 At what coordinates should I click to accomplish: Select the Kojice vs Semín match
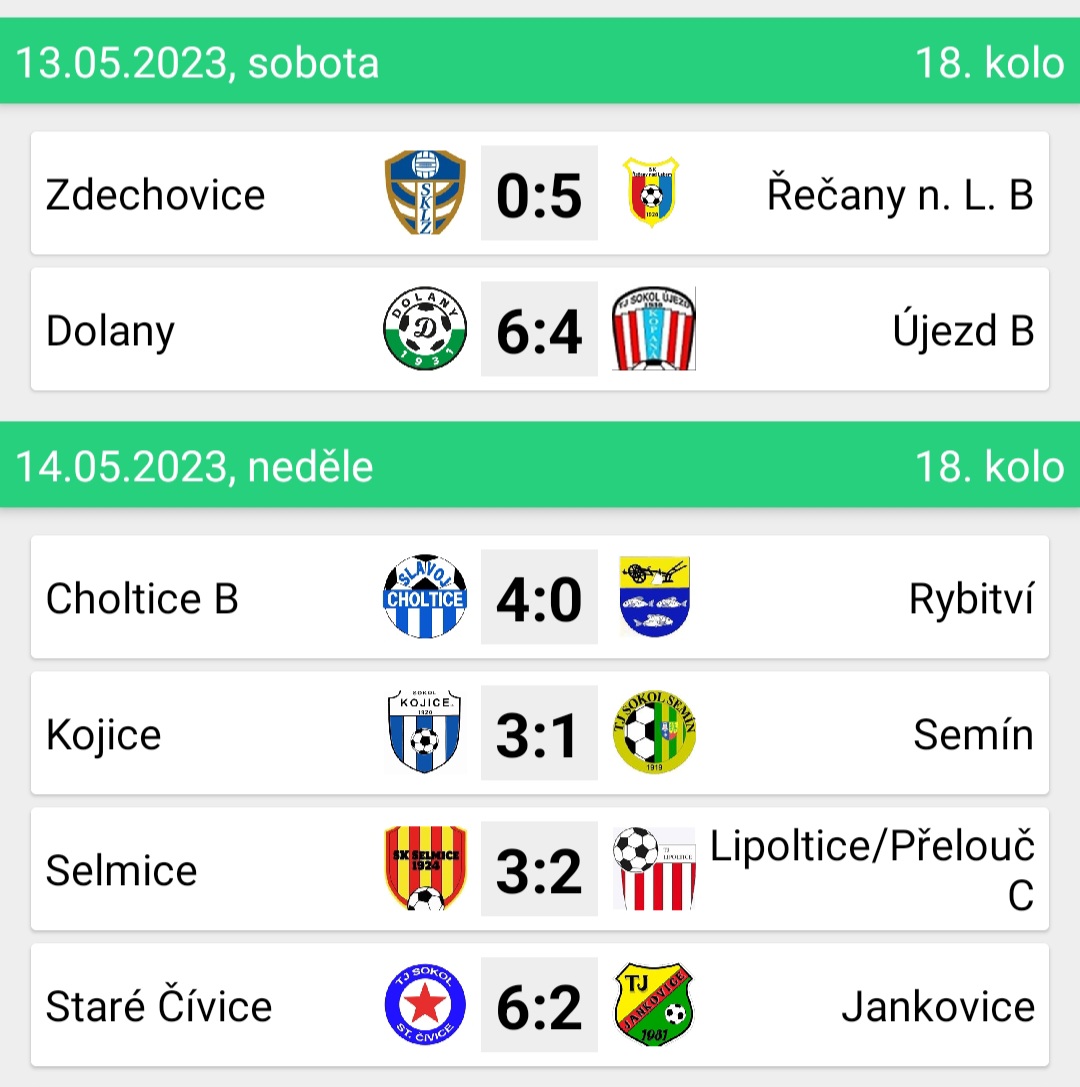(x=539, y=734)
